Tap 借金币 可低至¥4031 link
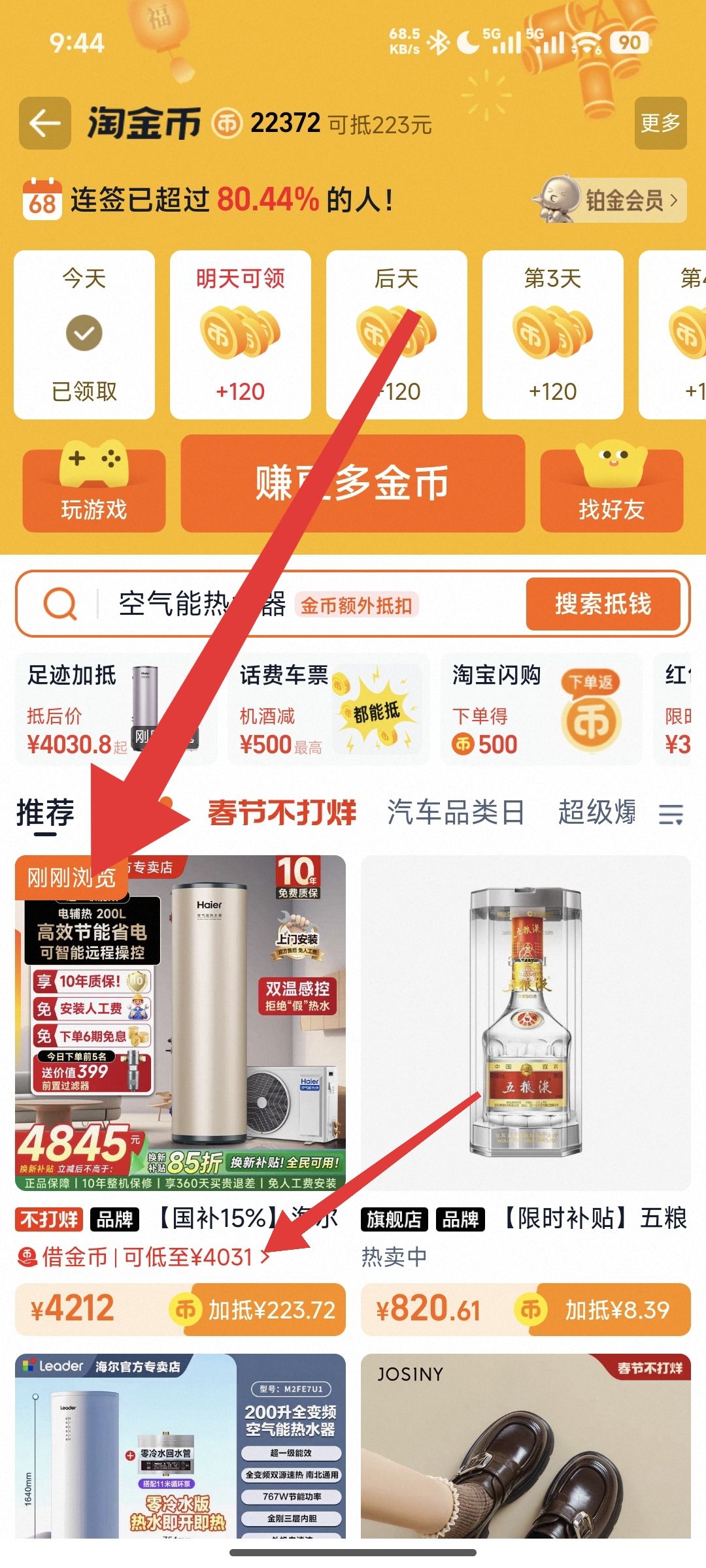Screen dimensions: 706x1568 (x=144, y=1256)
